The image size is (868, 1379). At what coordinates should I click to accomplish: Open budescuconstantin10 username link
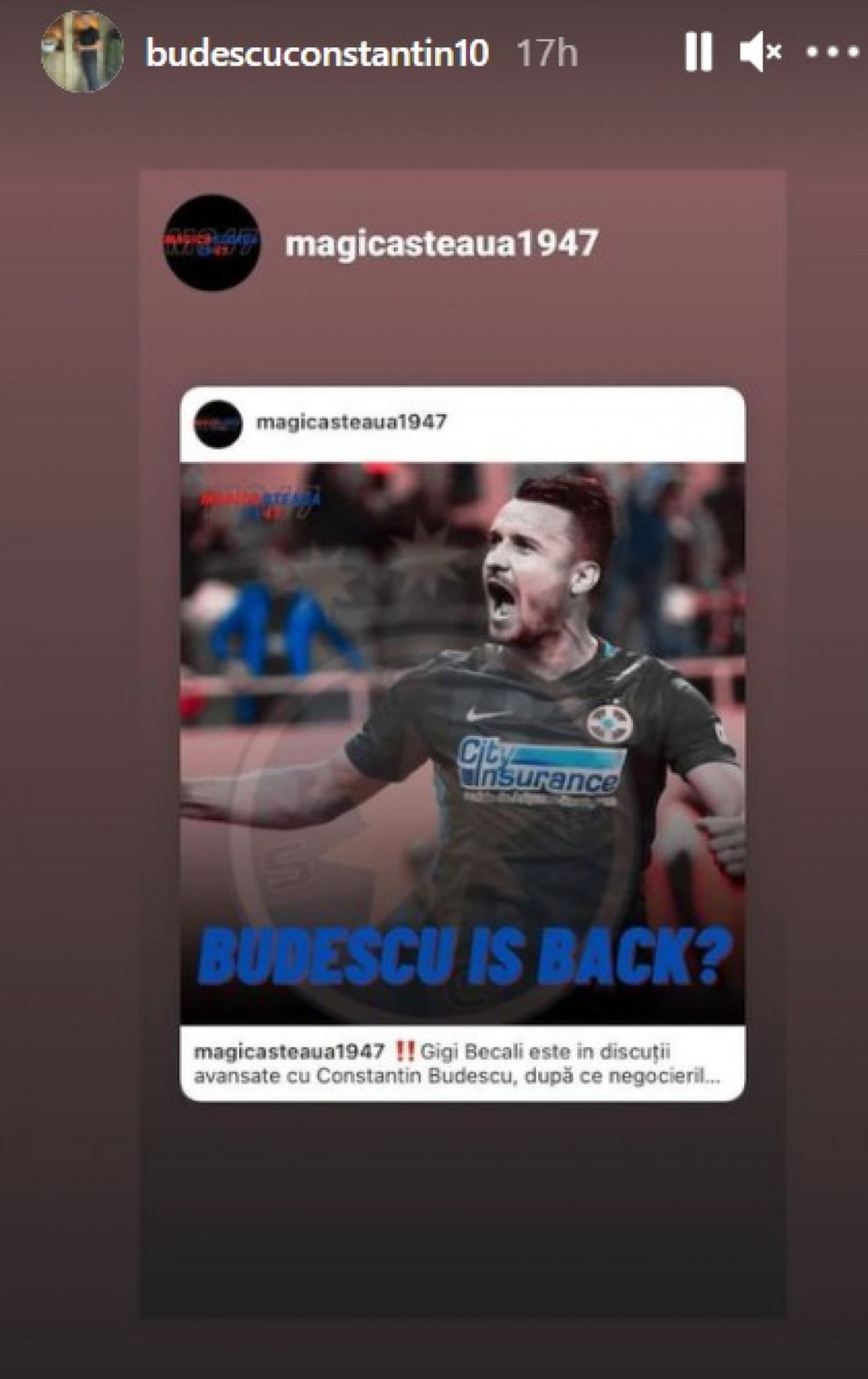(x=316, y=53)
